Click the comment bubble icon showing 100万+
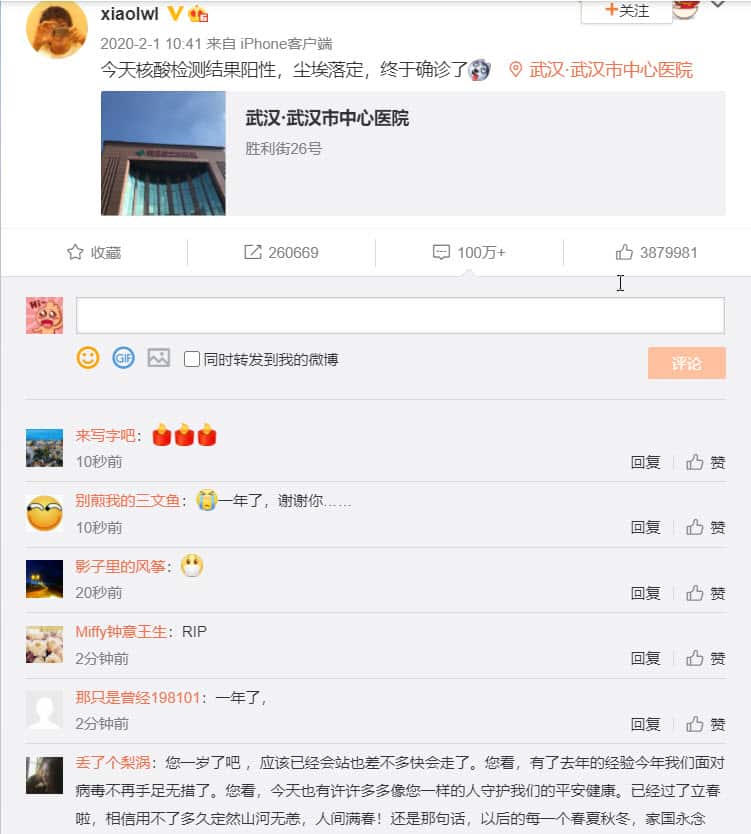This screenshot has width=751, height=834. [441, 253]
